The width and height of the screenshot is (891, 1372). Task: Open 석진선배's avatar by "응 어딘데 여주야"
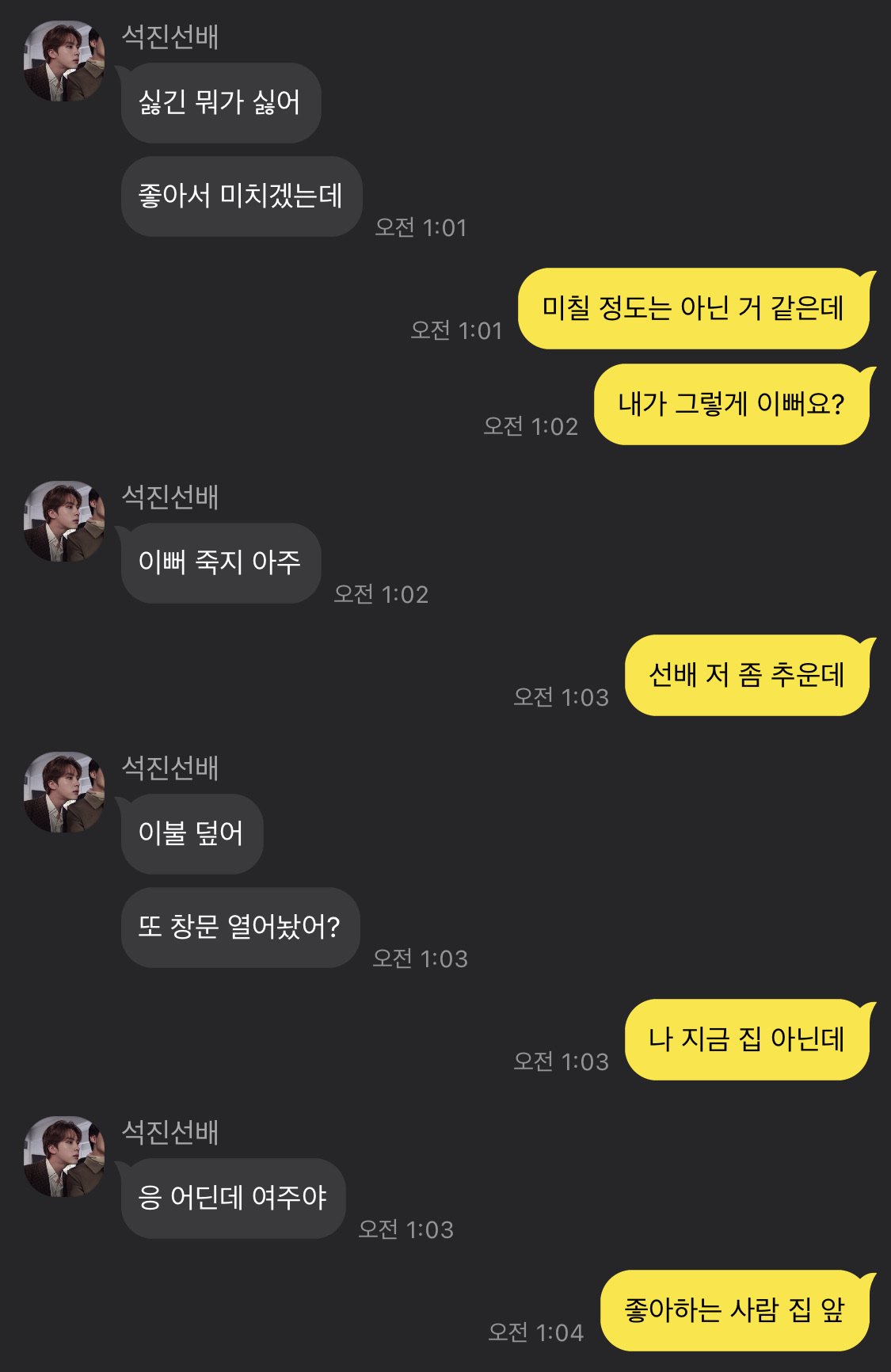[64, 1157]
